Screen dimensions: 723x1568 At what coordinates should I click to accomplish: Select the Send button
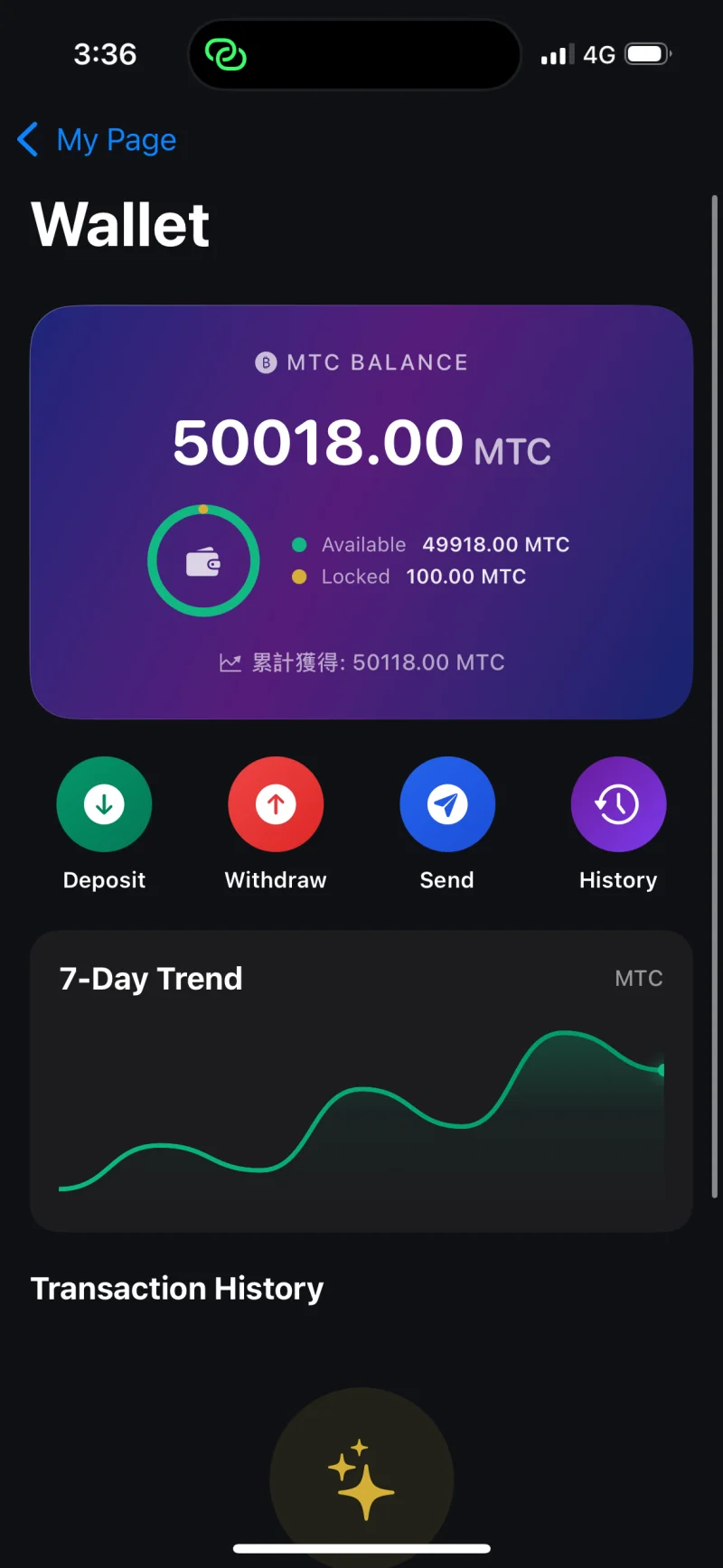pyautogui.click(x=447, y=804)
